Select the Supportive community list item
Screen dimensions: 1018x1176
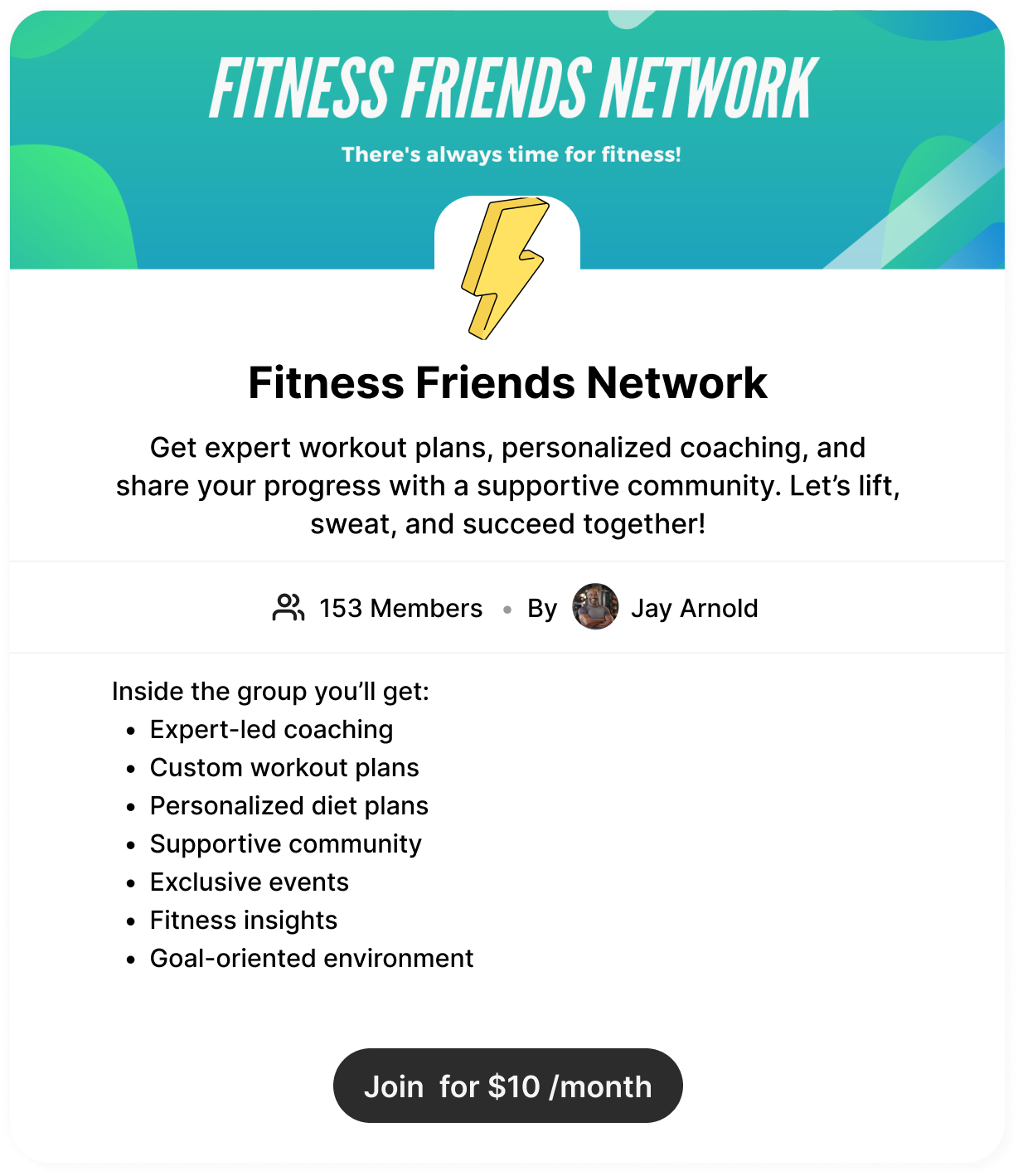[x=285, y=843]
